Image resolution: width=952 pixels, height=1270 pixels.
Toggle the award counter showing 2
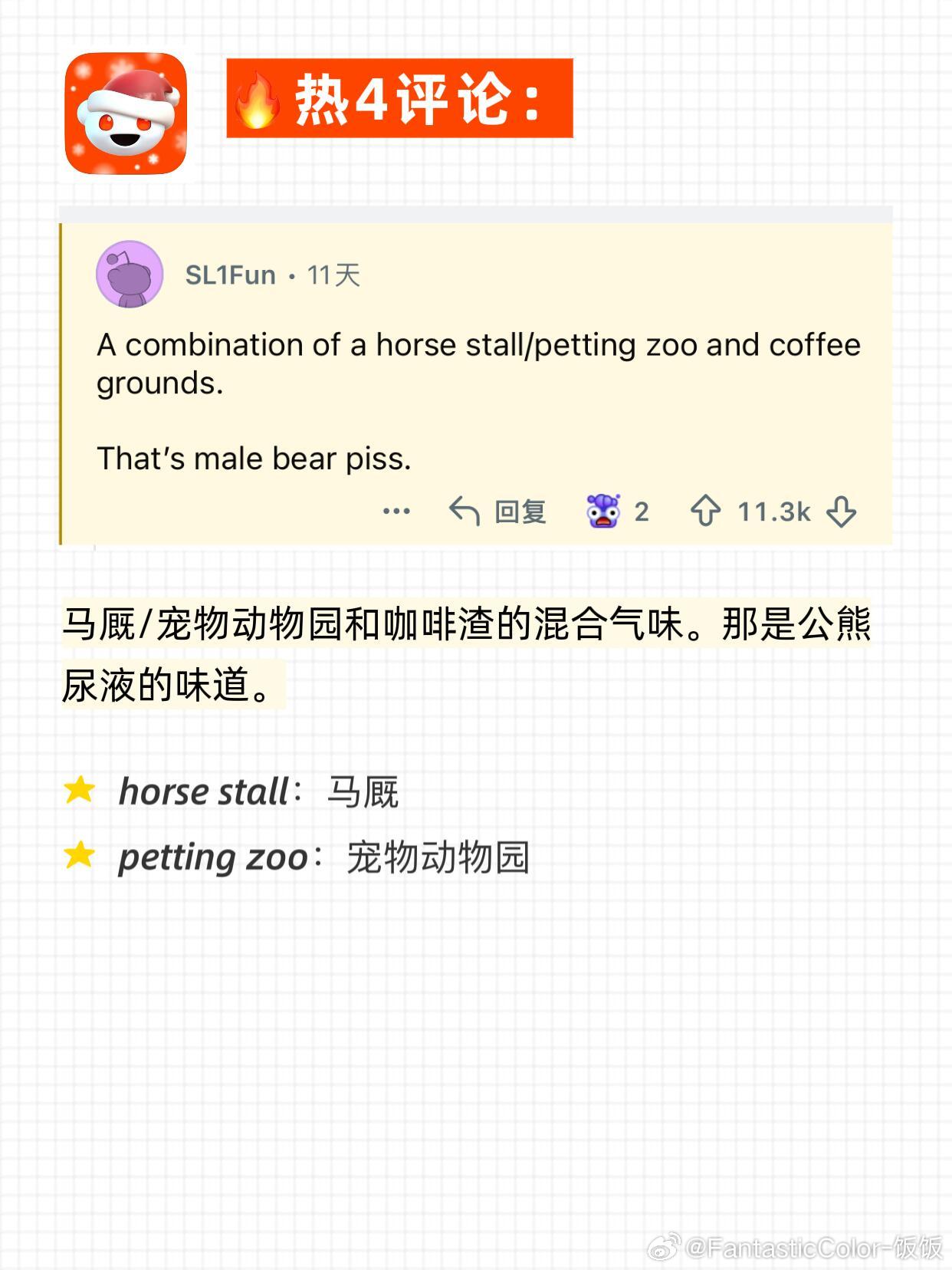(643, 511)
